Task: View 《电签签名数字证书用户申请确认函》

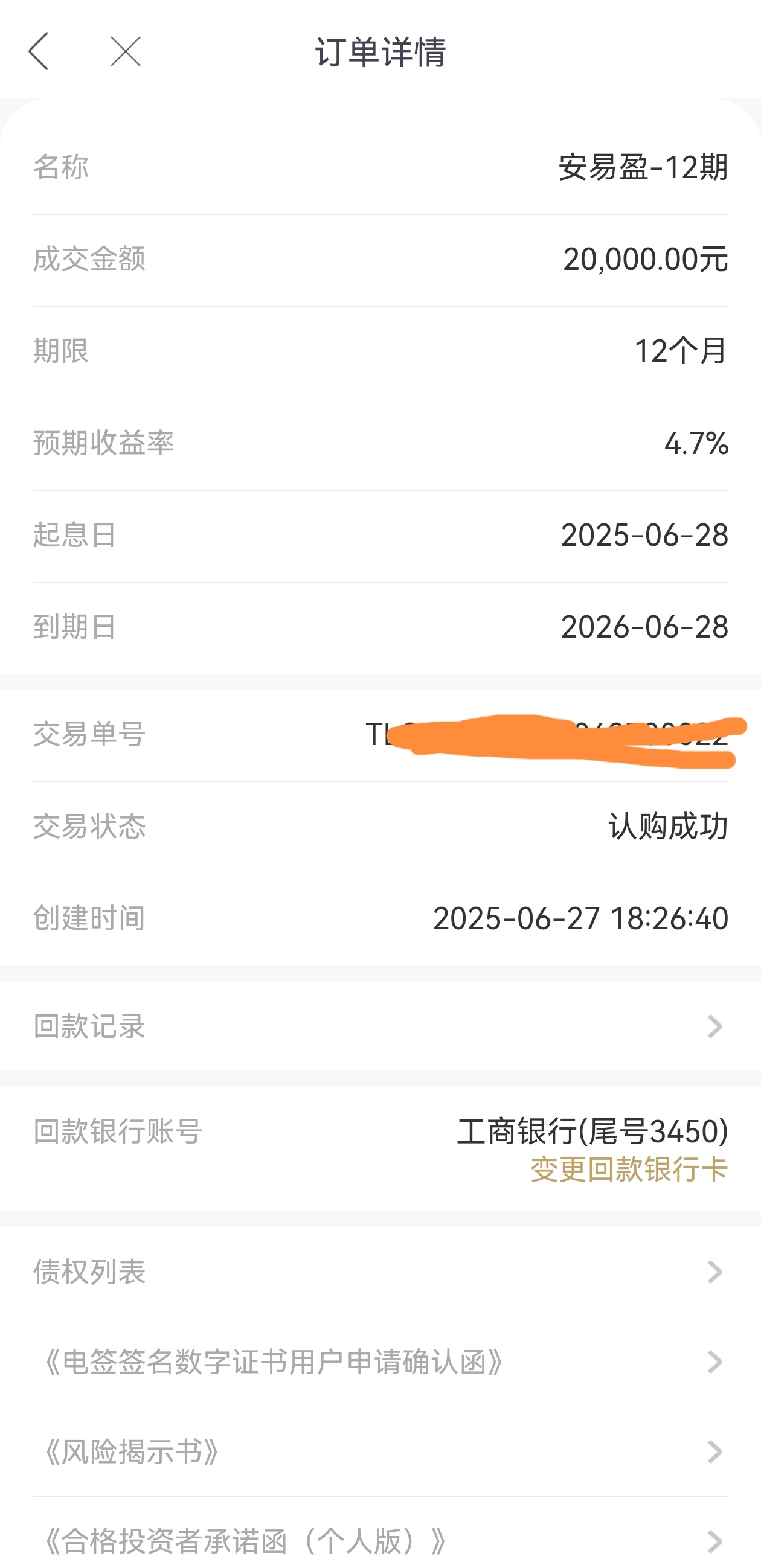Action: tap(380, 1362)
